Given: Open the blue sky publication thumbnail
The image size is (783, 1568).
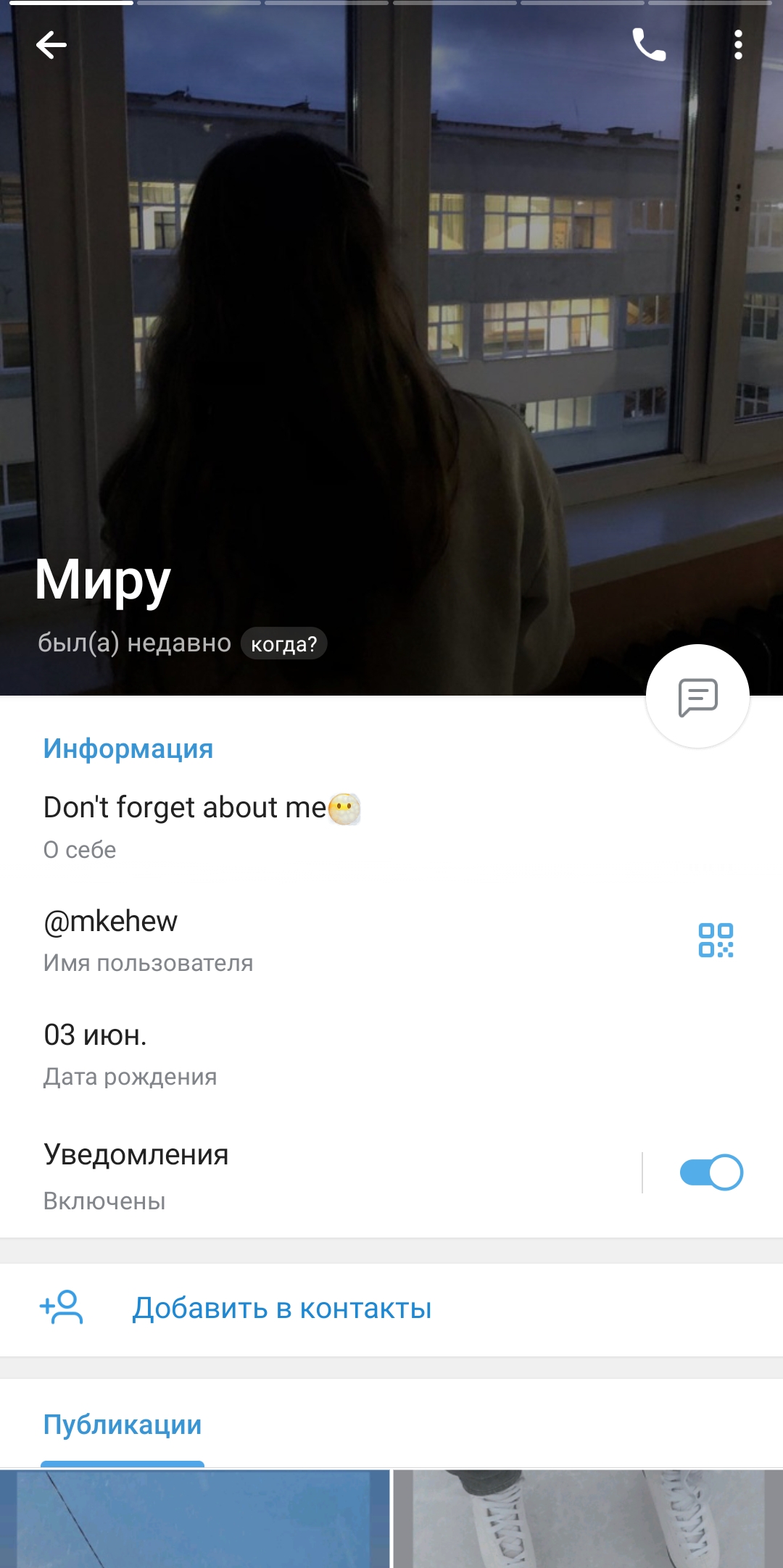Looking at the screenshot, I should [194, 1519].
